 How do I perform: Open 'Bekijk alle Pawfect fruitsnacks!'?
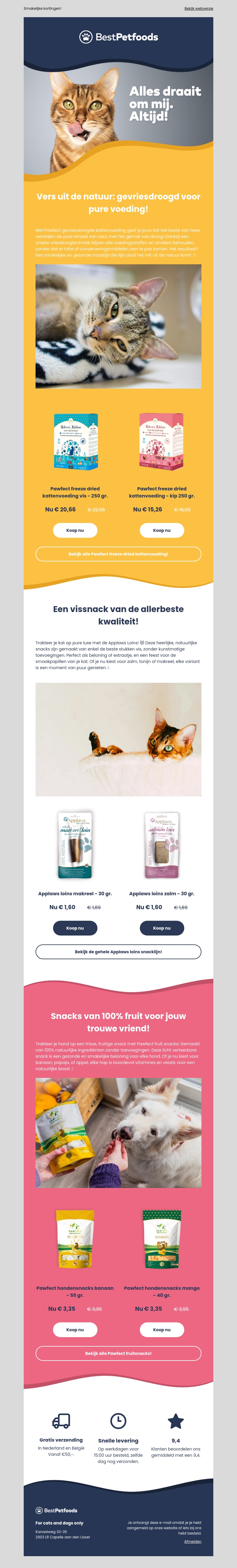[118, 1353]
